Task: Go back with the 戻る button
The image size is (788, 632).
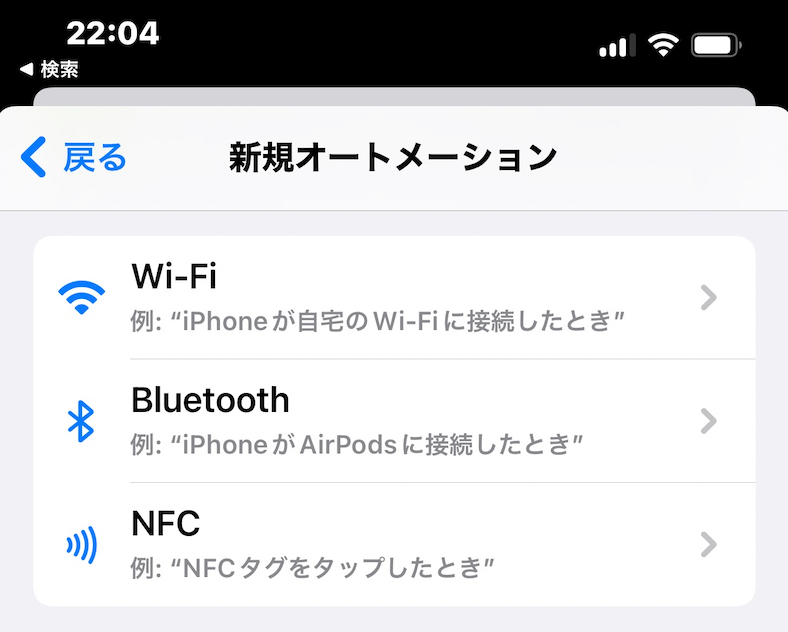Action: (74, 158)
